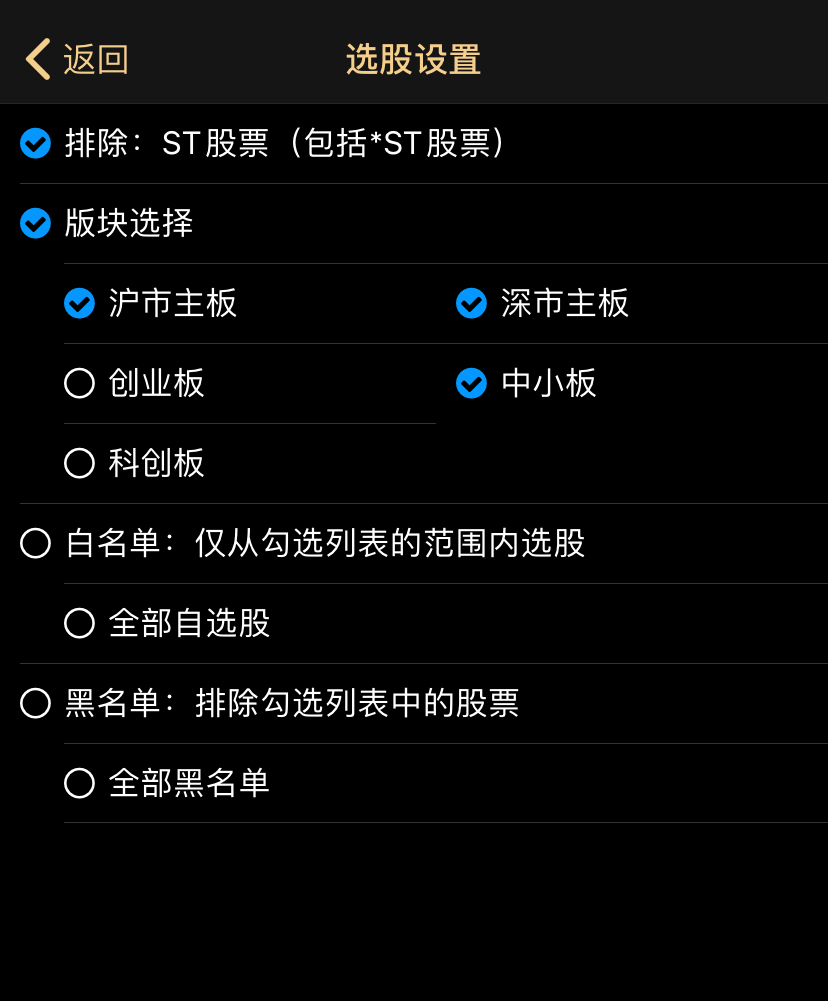Tap the blue checkmark next to 版块选择
The height and width of the screenshot is (1001, 828).
point(35,224)
